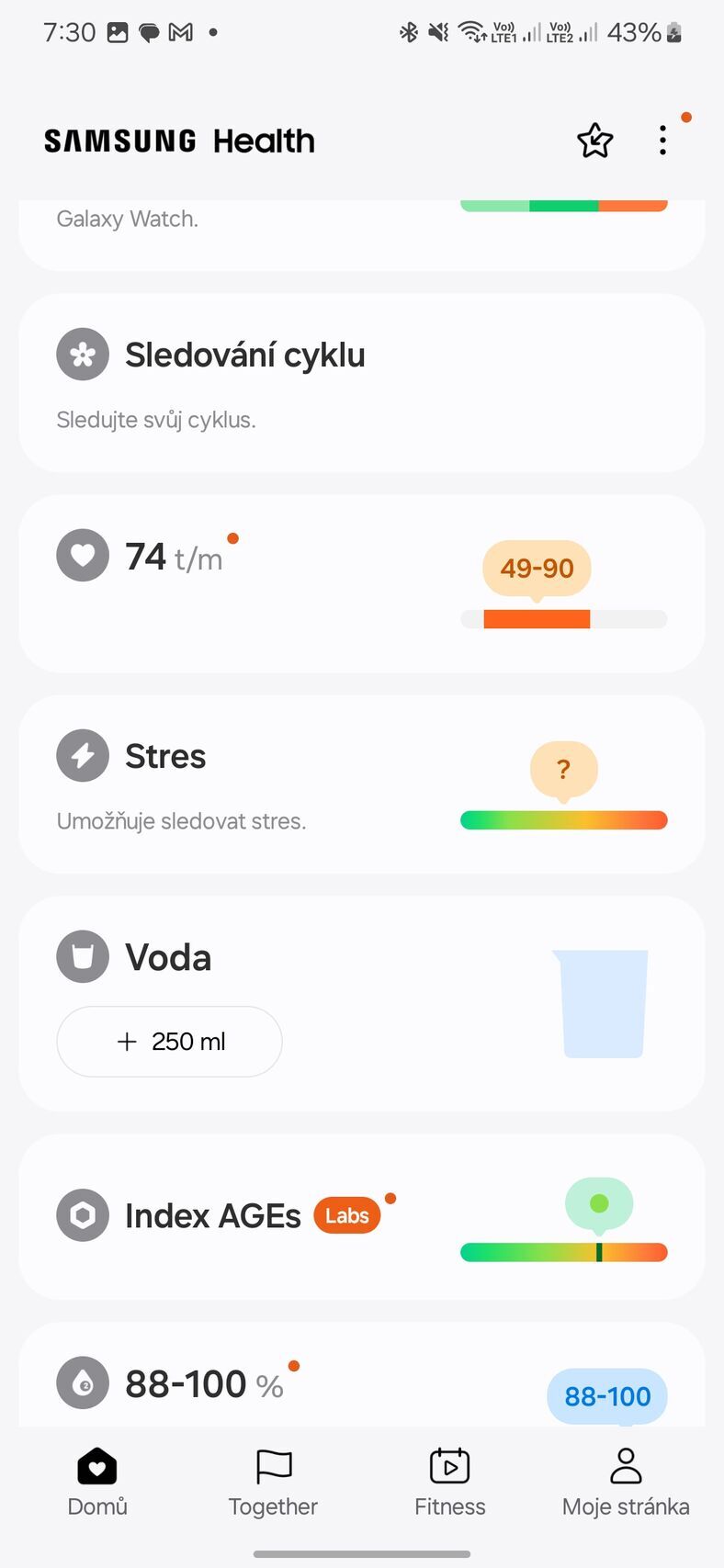Image resolution: width=724 pixels, height=1568 pixels.
Task: Switch to the Fitness tab
Action: (450, 1481)
